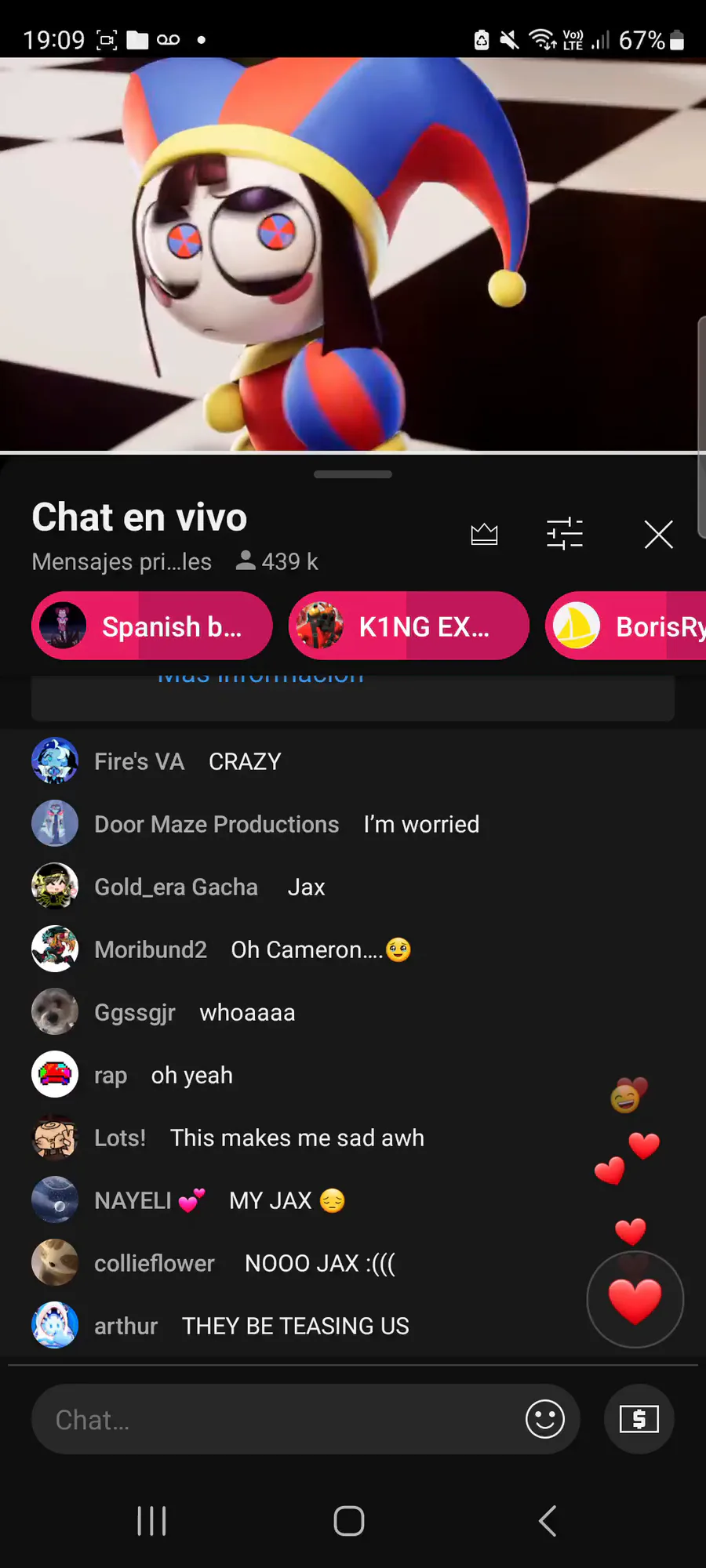Open the emoji picker in chat box
Screen dimensions: 706x1568
tap(544, 1420)
